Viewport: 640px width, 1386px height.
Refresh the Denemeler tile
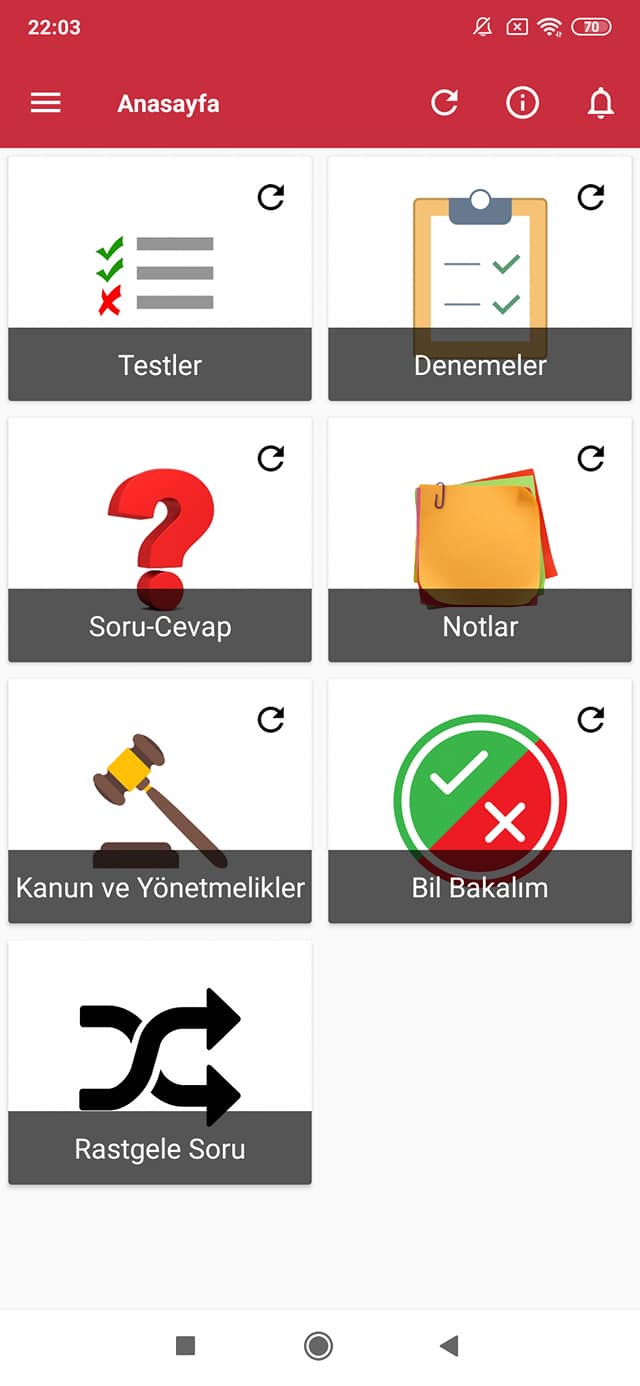click(x=591, y=197)
